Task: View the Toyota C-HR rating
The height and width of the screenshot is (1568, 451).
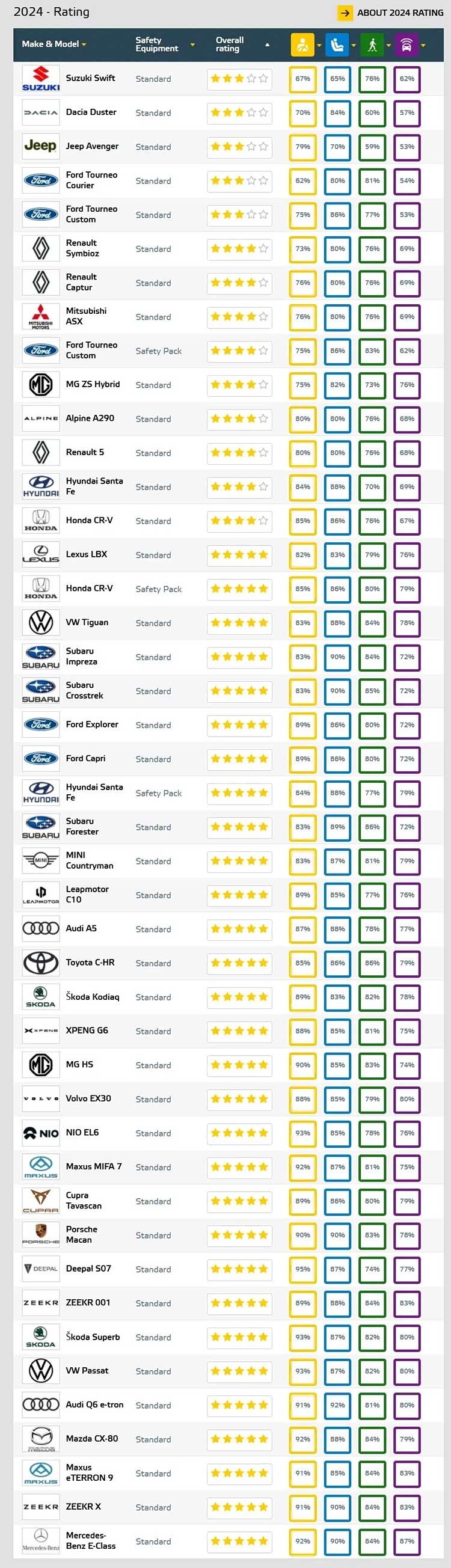Action: pyautogui.click(x=90, y=963)
